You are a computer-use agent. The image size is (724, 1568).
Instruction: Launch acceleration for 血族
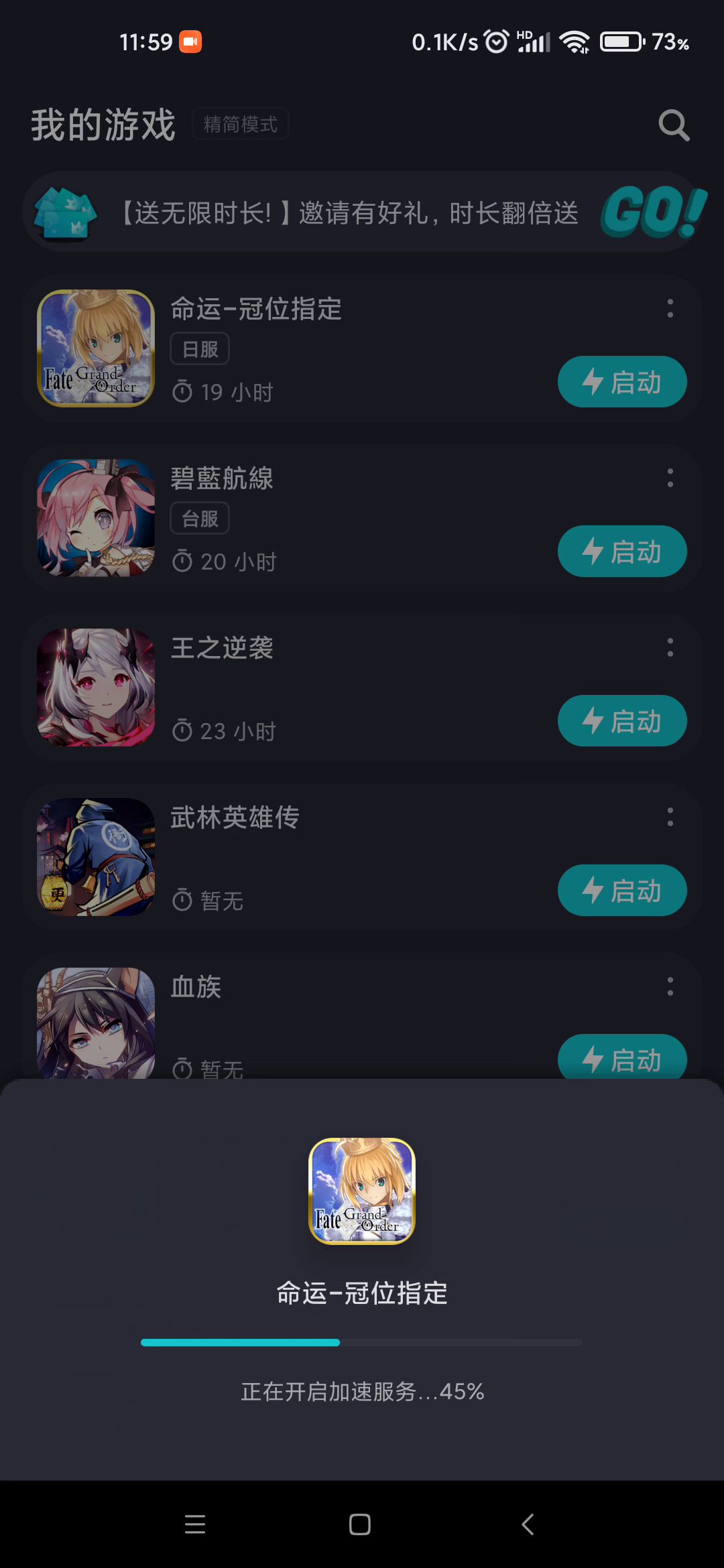point(621,1057)
